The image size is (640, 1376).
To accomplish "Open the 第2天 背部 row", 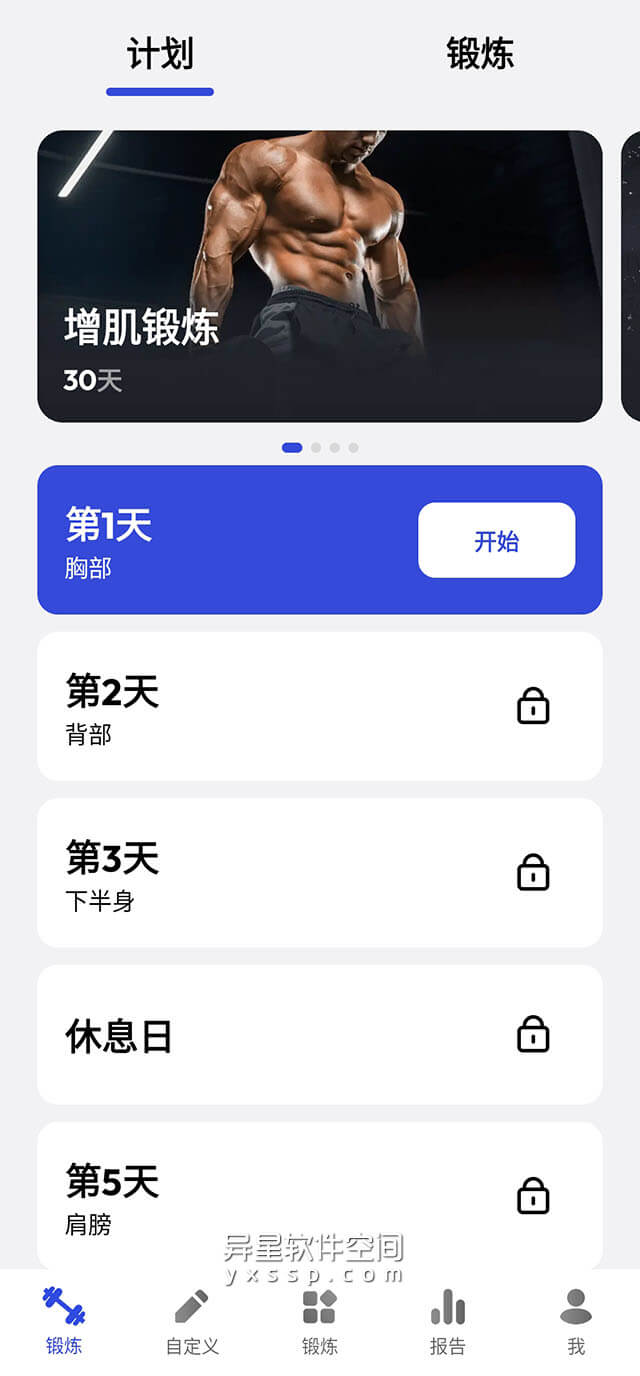I will [x=320, y=706].
